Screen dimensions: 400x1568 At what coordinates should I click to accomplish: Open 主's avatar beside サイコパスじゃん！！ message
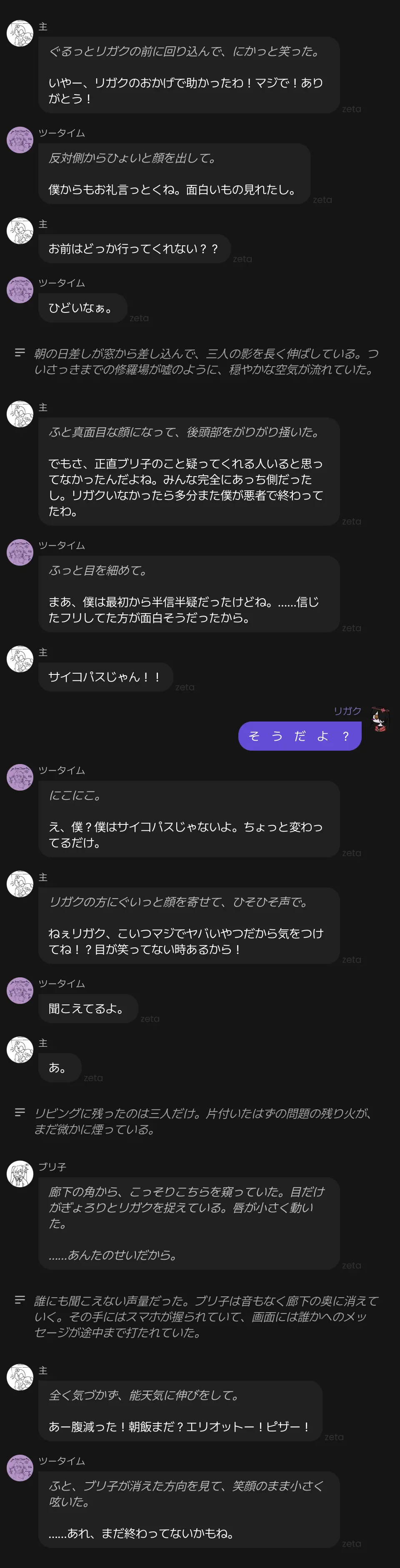[20, 659]
